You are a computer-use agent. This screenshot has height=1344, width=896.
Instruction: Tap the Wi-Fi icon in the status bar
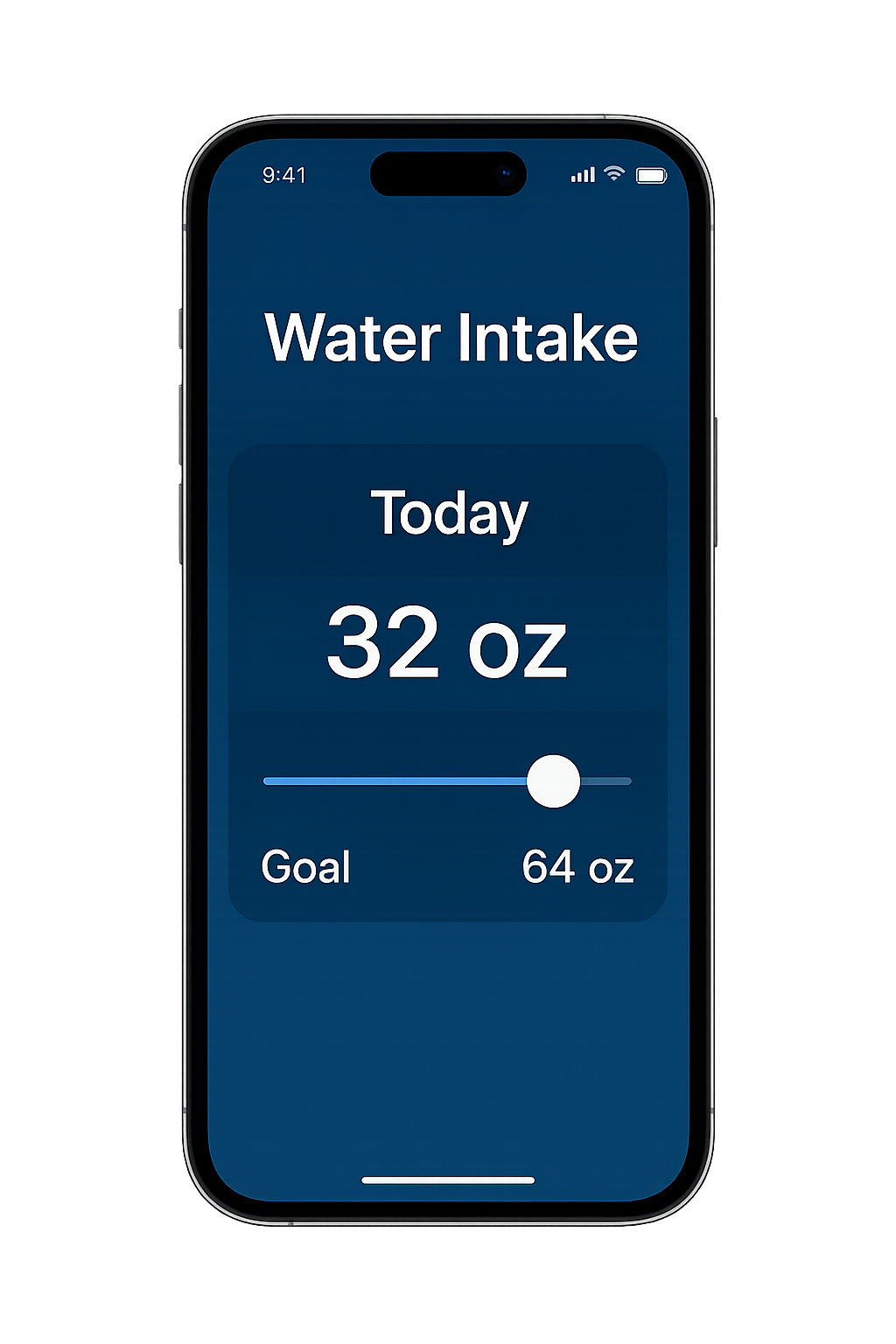[615, 174]
